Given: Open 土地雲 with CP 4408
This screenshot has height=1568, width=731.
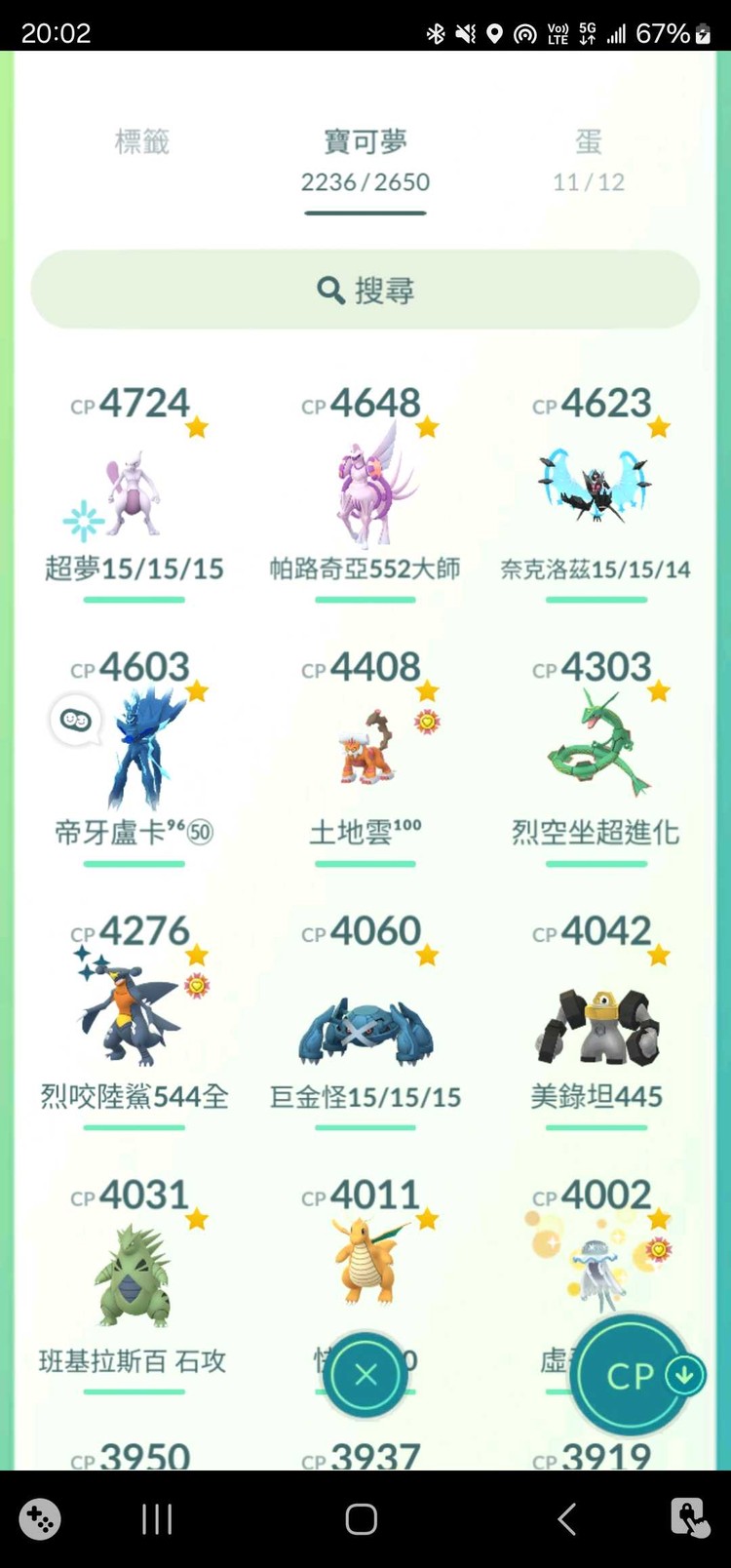Looking at the screenshot, I should (x=365, y=751).
